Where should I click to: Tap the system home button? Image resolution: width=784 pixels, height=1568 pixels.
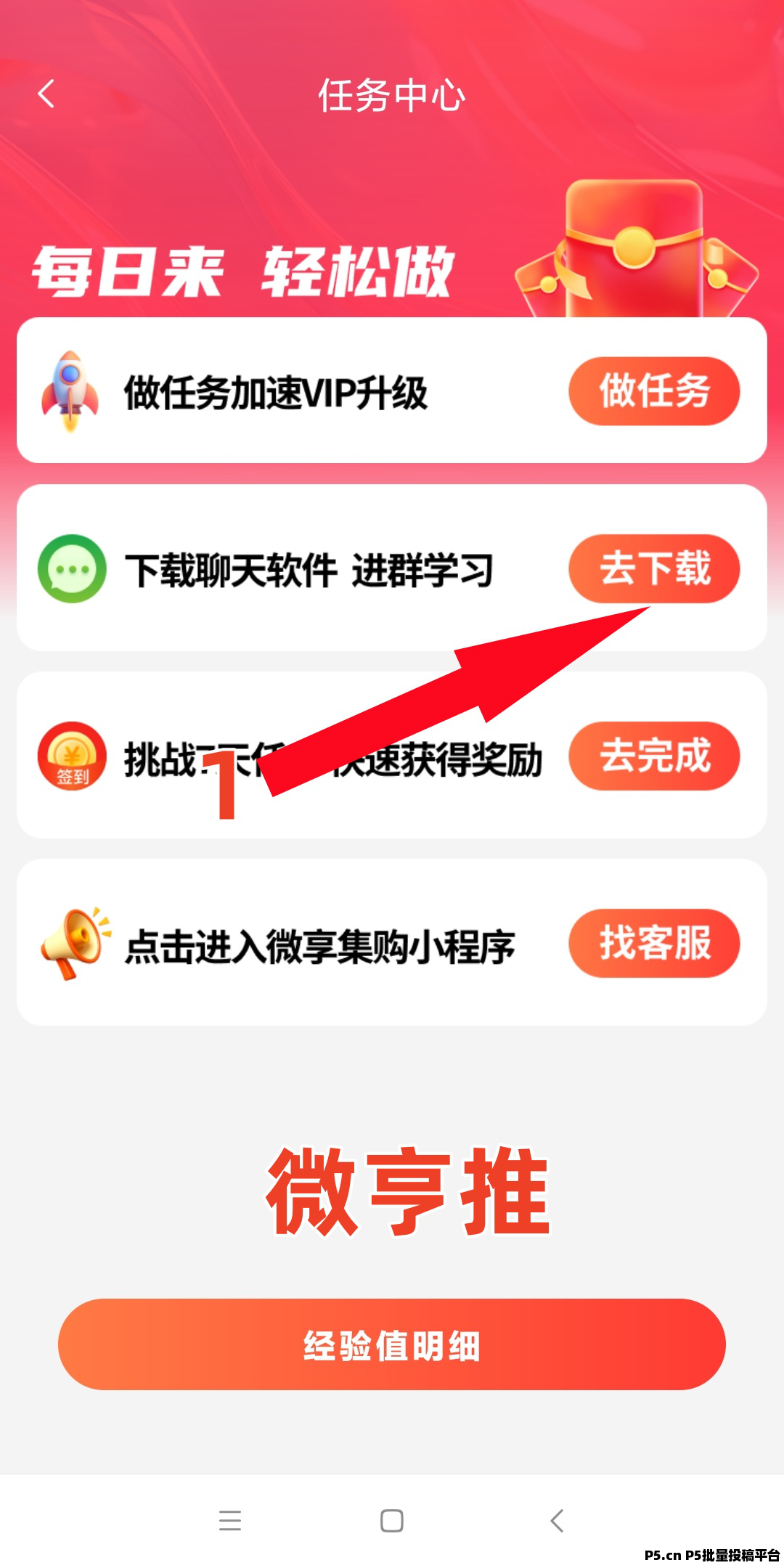click(x=392, y=1520)
